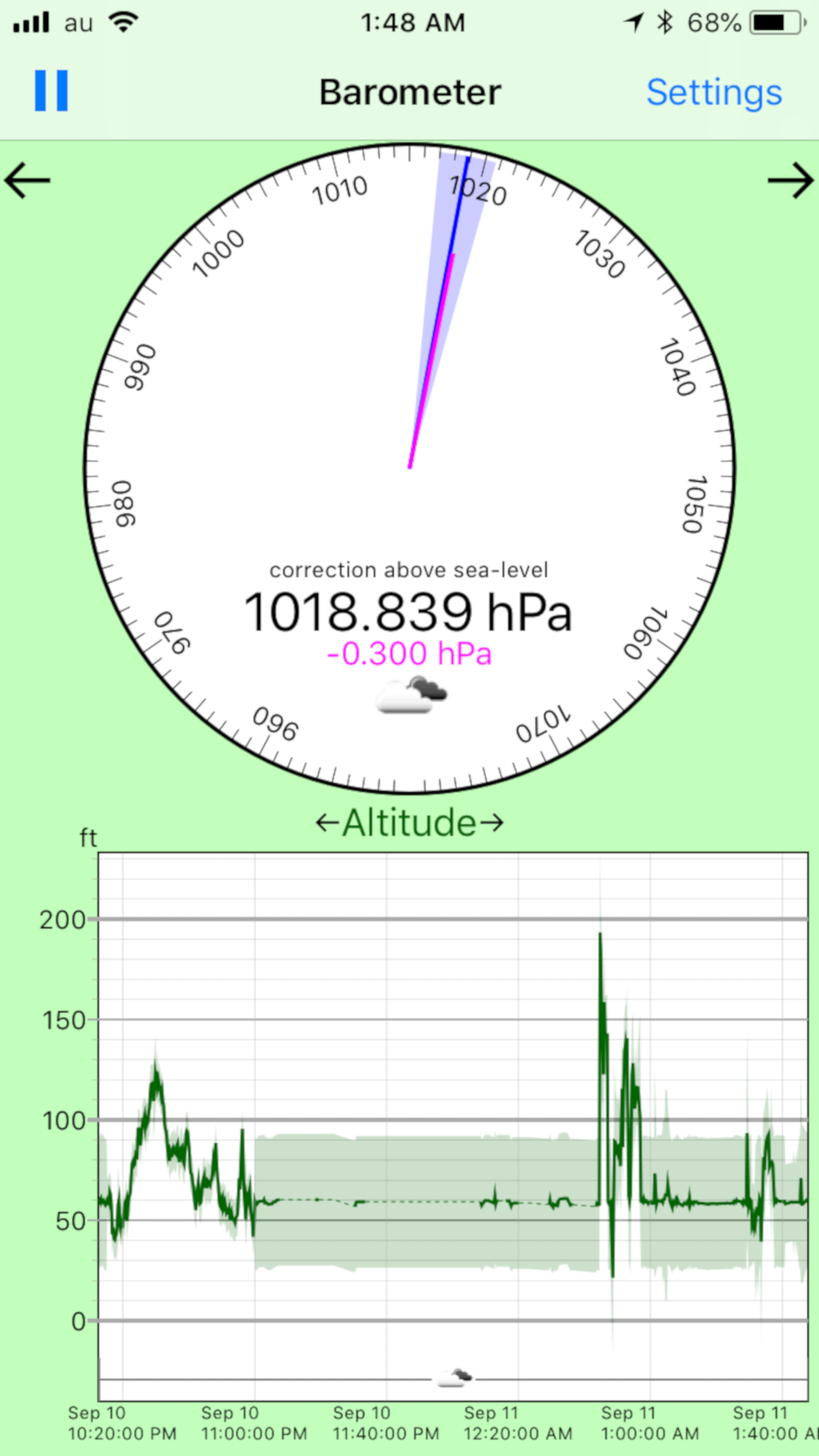Tap the left arrow to switch gauge view
The height and width of the screenshot is (1456, 819).
click(28, 181)
